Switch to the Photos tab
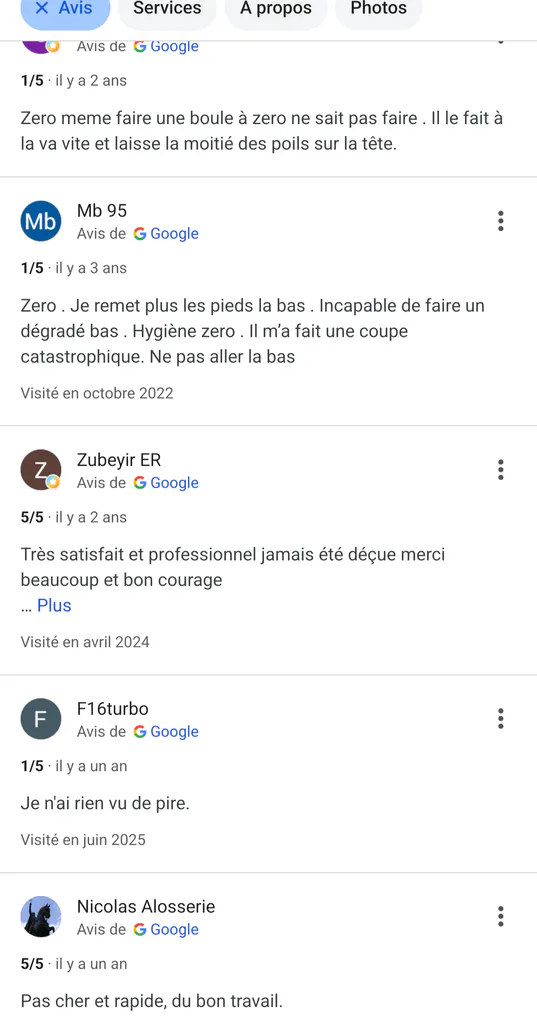The height and width of the screenshot is (1024, 537). pyautogui.click(x=378, y=9)
